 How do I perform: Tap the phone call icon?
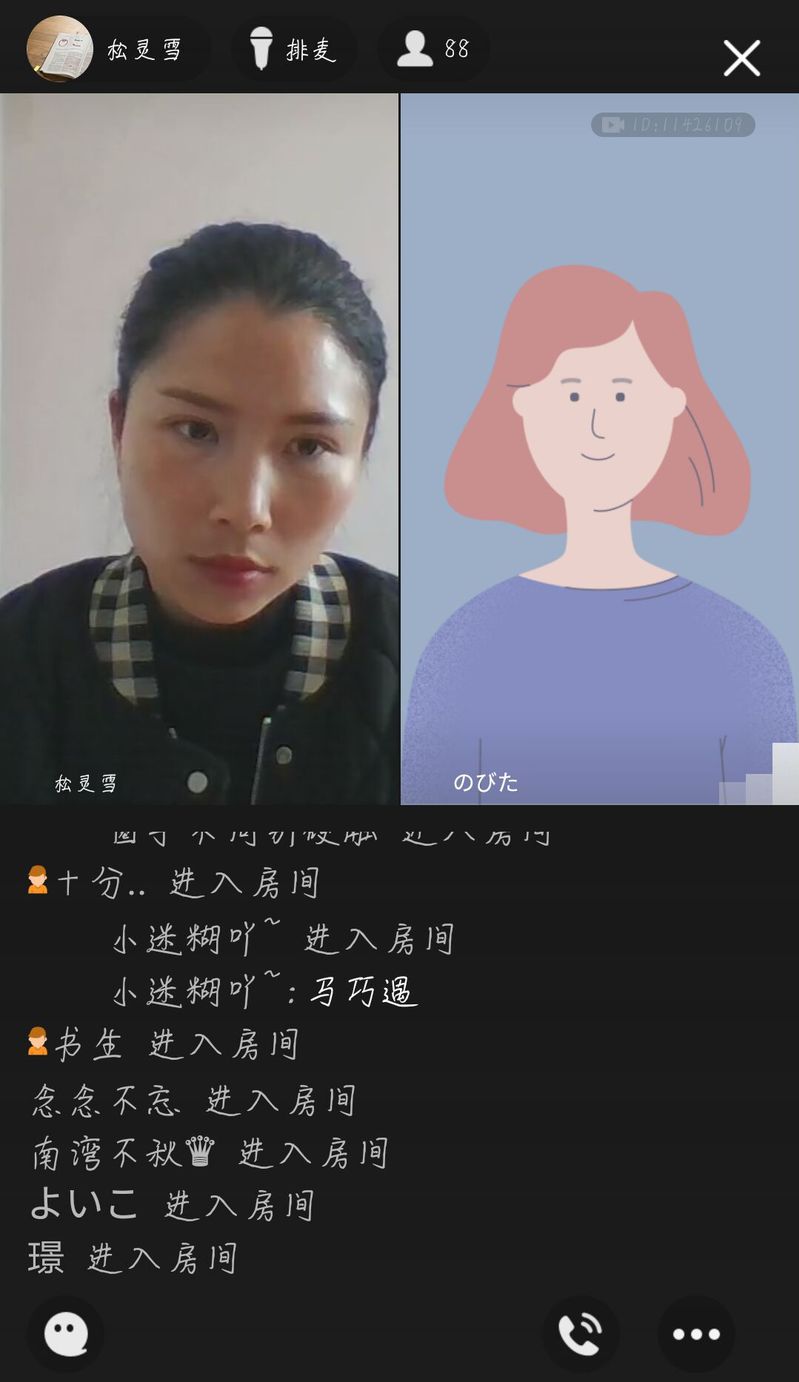580,1333
